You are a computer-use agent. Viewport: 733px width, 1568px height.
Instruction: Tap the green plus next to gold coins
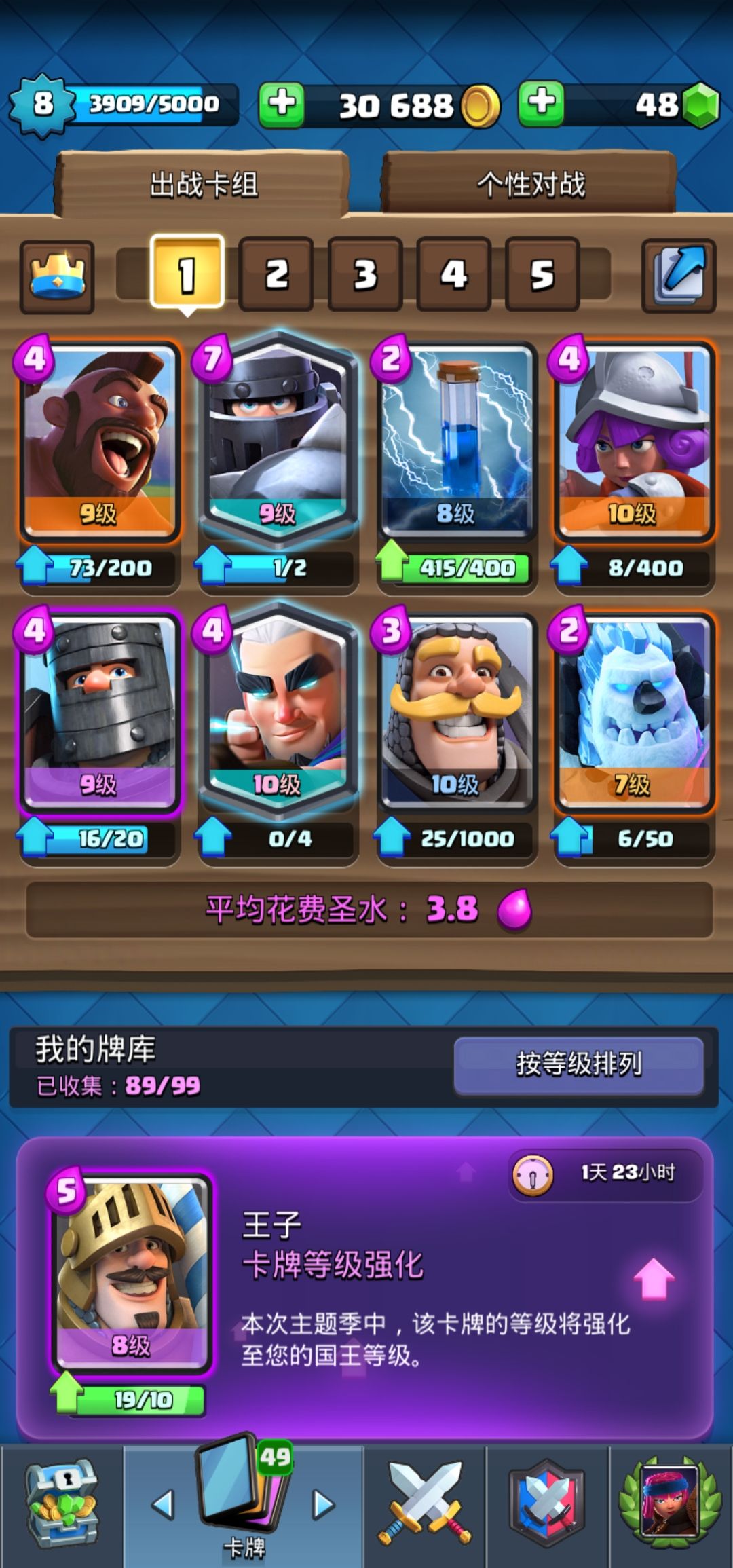[282, 105]
